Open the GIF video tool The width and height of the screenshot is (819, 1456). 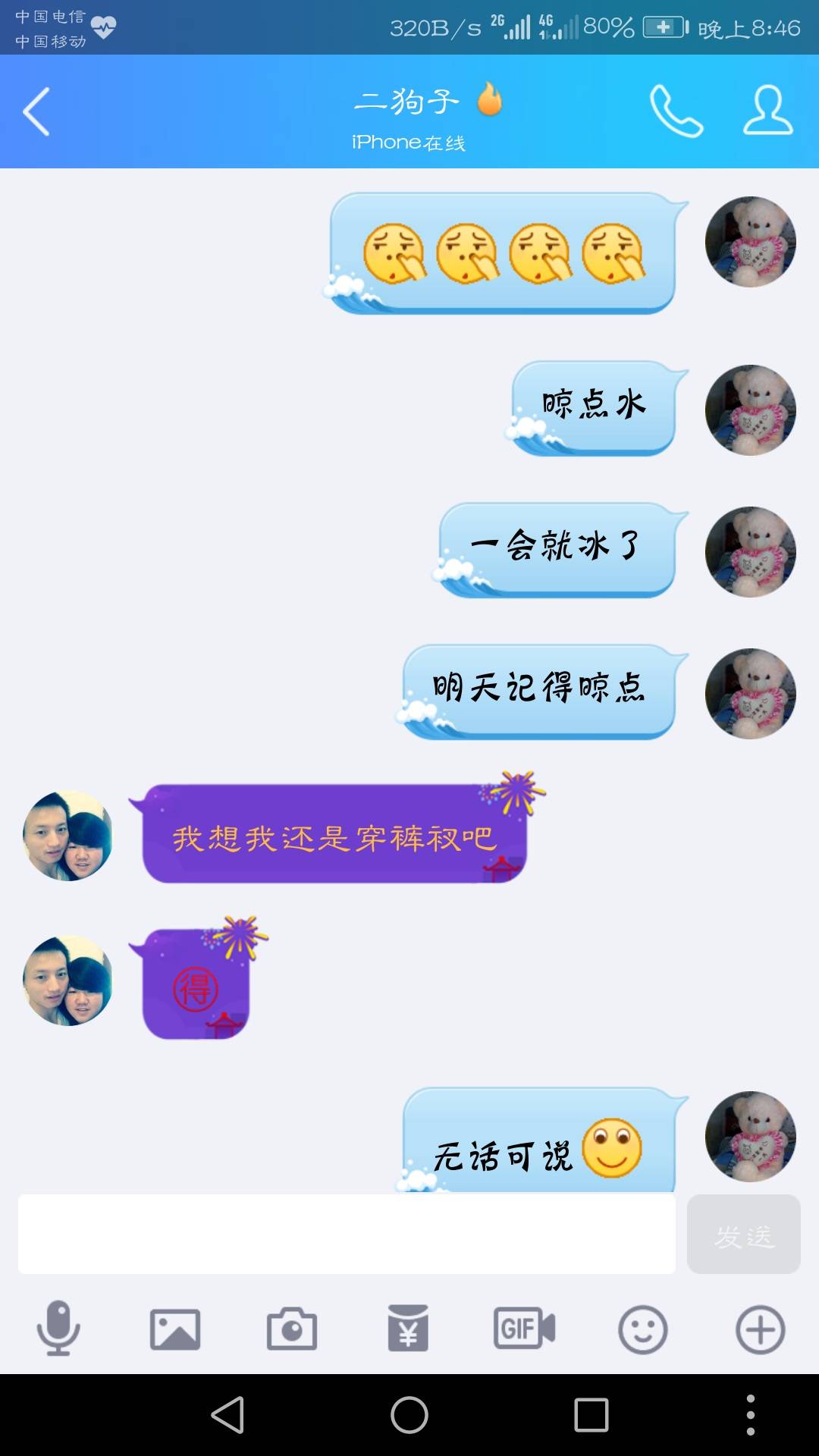[x=525, y=1329]
